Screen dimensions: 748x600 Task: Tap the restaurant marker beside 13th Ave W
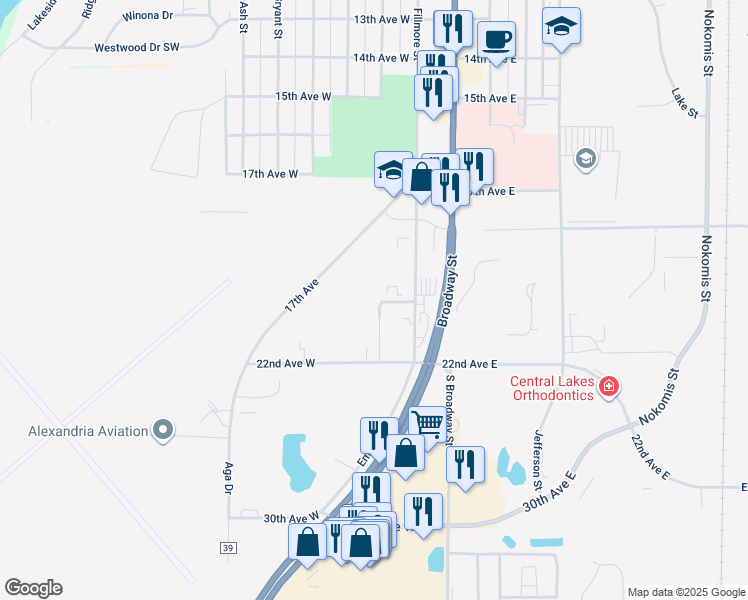[453, 30]
